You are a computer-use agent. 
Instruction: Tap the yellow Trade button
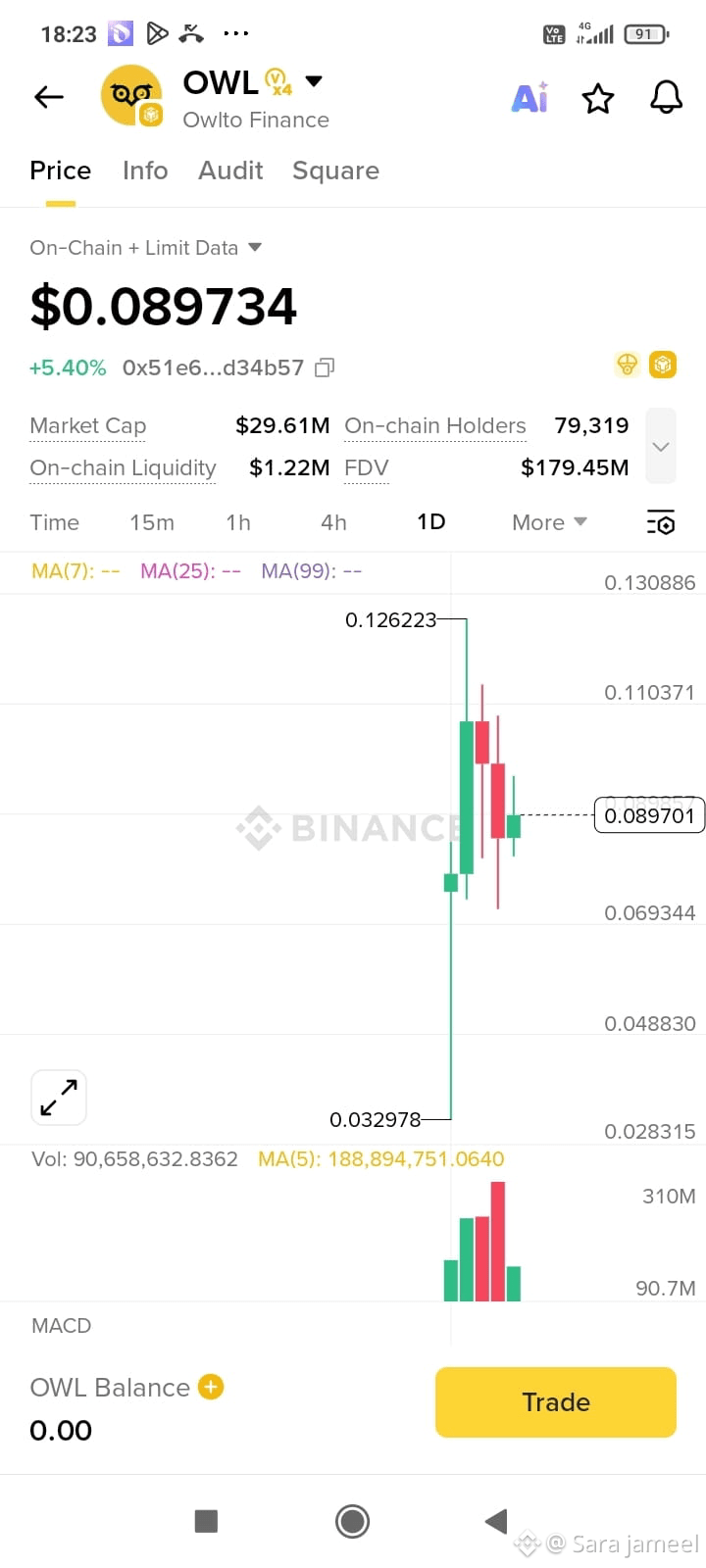coord(556,1402)
